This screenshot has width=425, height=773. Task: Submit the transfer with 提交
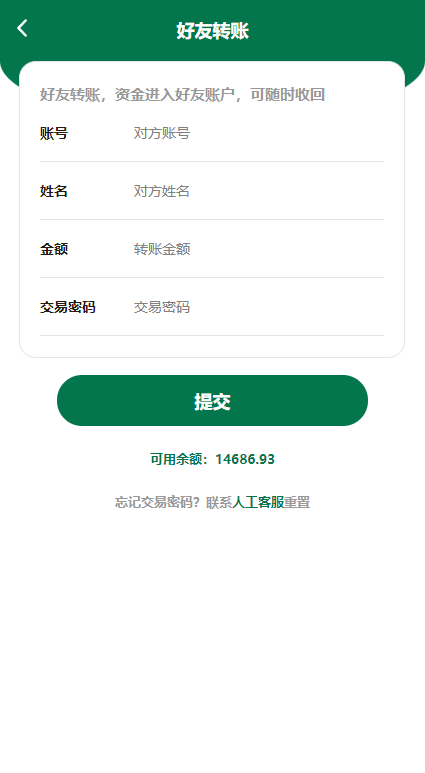coord(212,401)
